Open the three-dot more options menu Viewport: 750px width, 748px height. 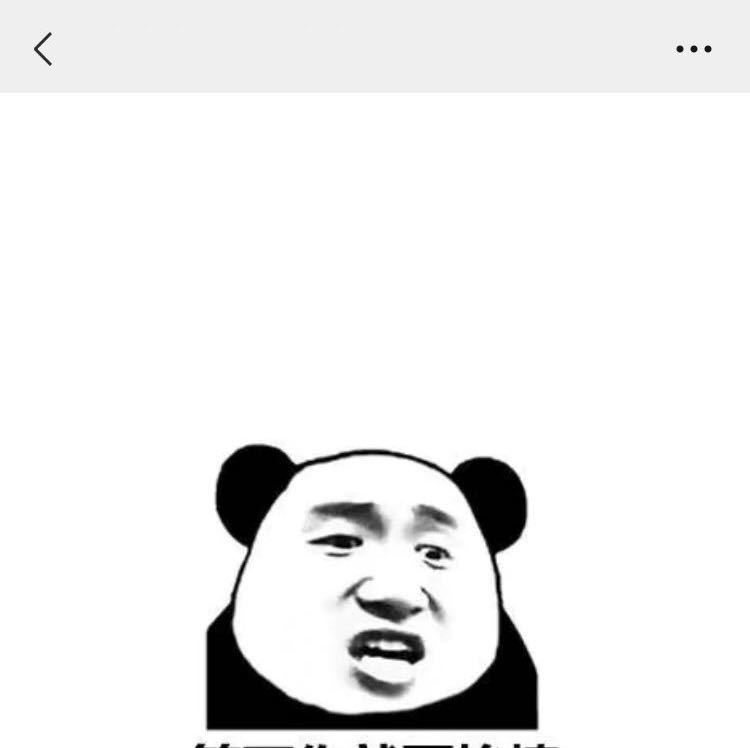click(x=693, y=49)
